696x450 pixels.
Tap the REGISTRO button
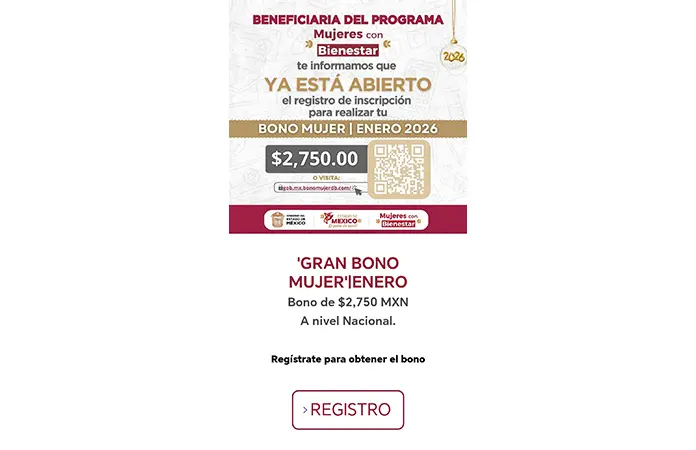(348, 410)
